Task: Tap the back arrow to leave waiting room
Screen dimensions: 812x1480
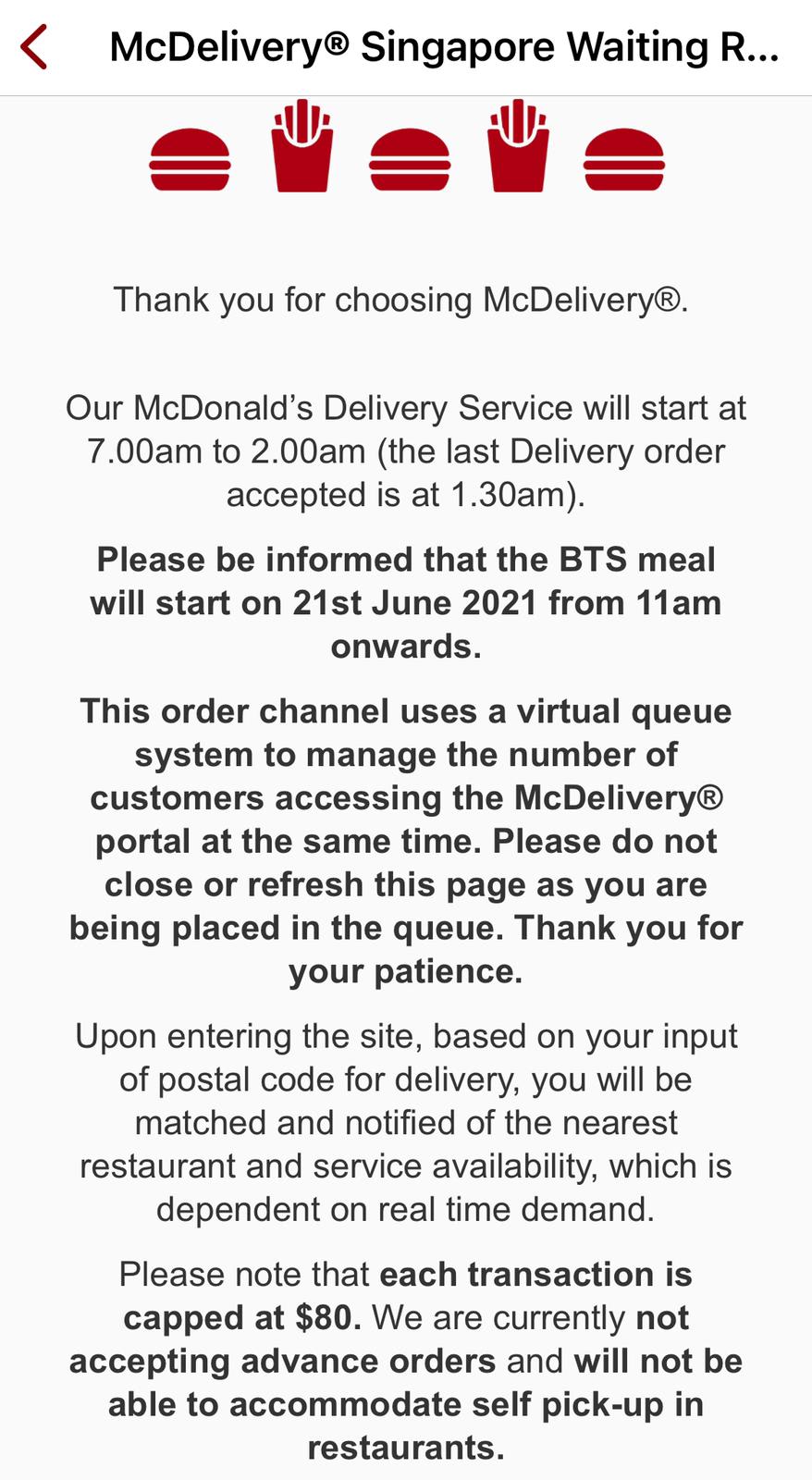Action: pyautogui.click(x=34, y=47)
